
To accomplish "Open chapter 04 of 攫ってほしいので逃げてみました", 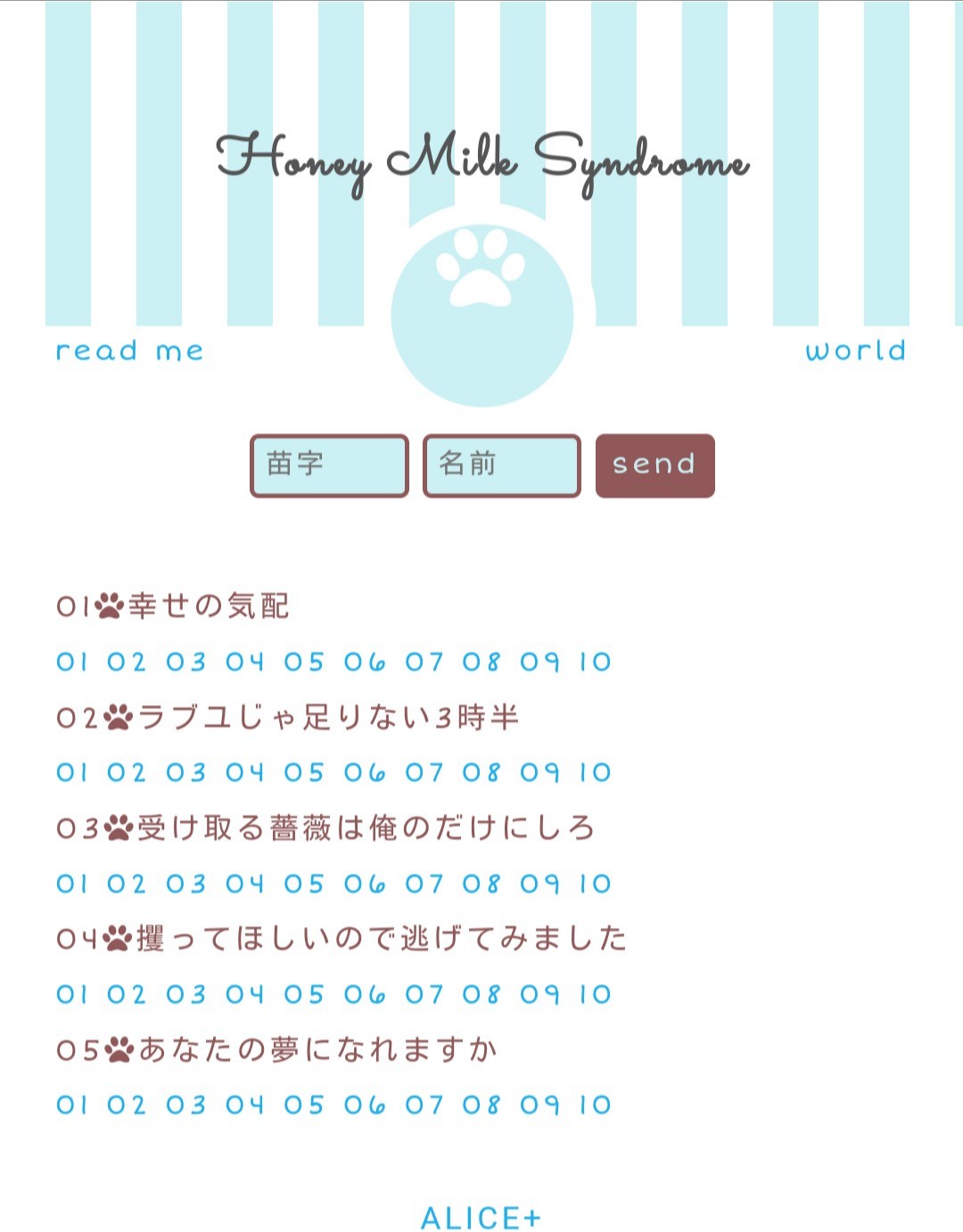I will tap(244, 995).
